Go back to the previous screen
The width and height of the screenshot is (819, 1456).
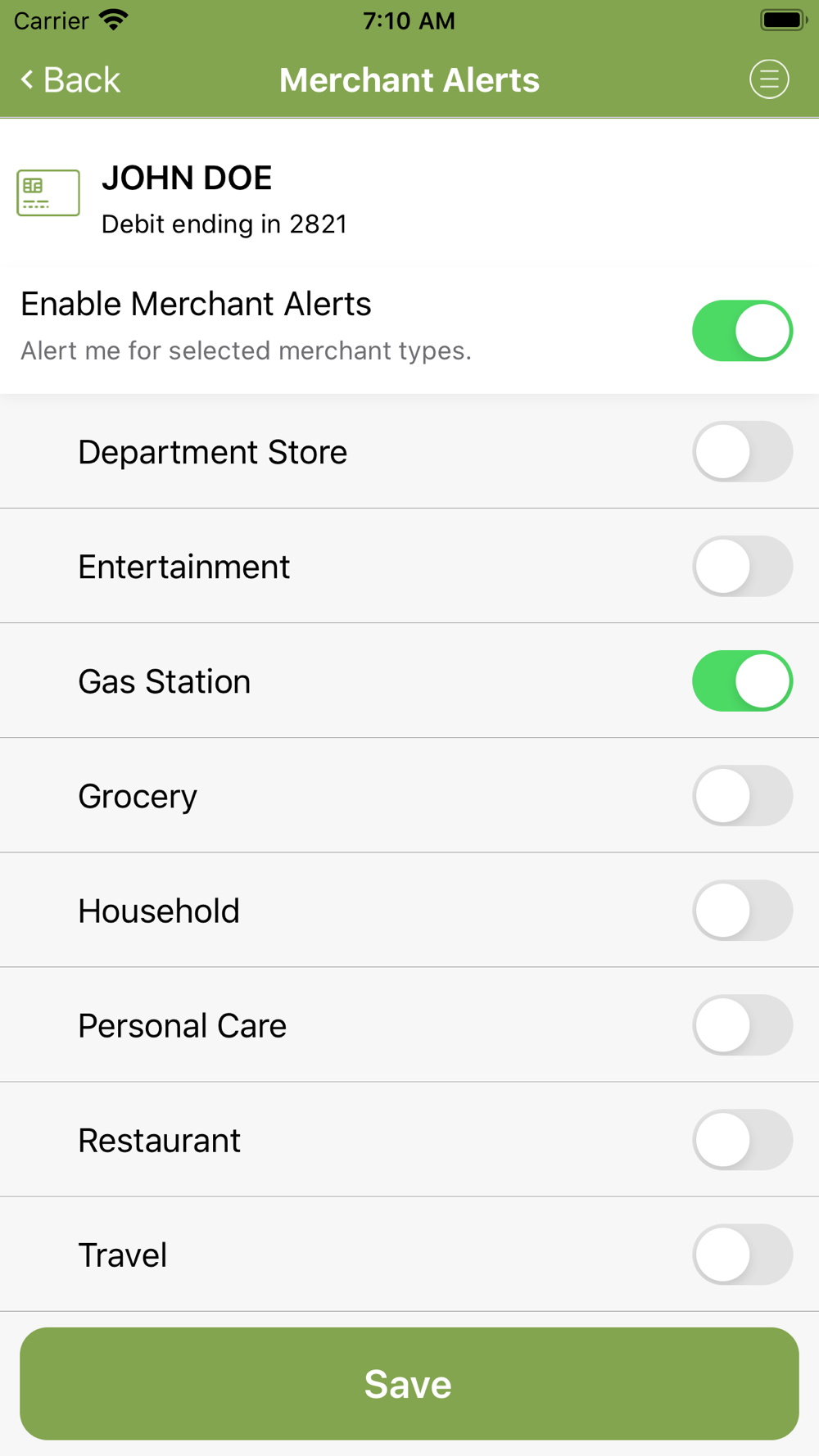70,80
